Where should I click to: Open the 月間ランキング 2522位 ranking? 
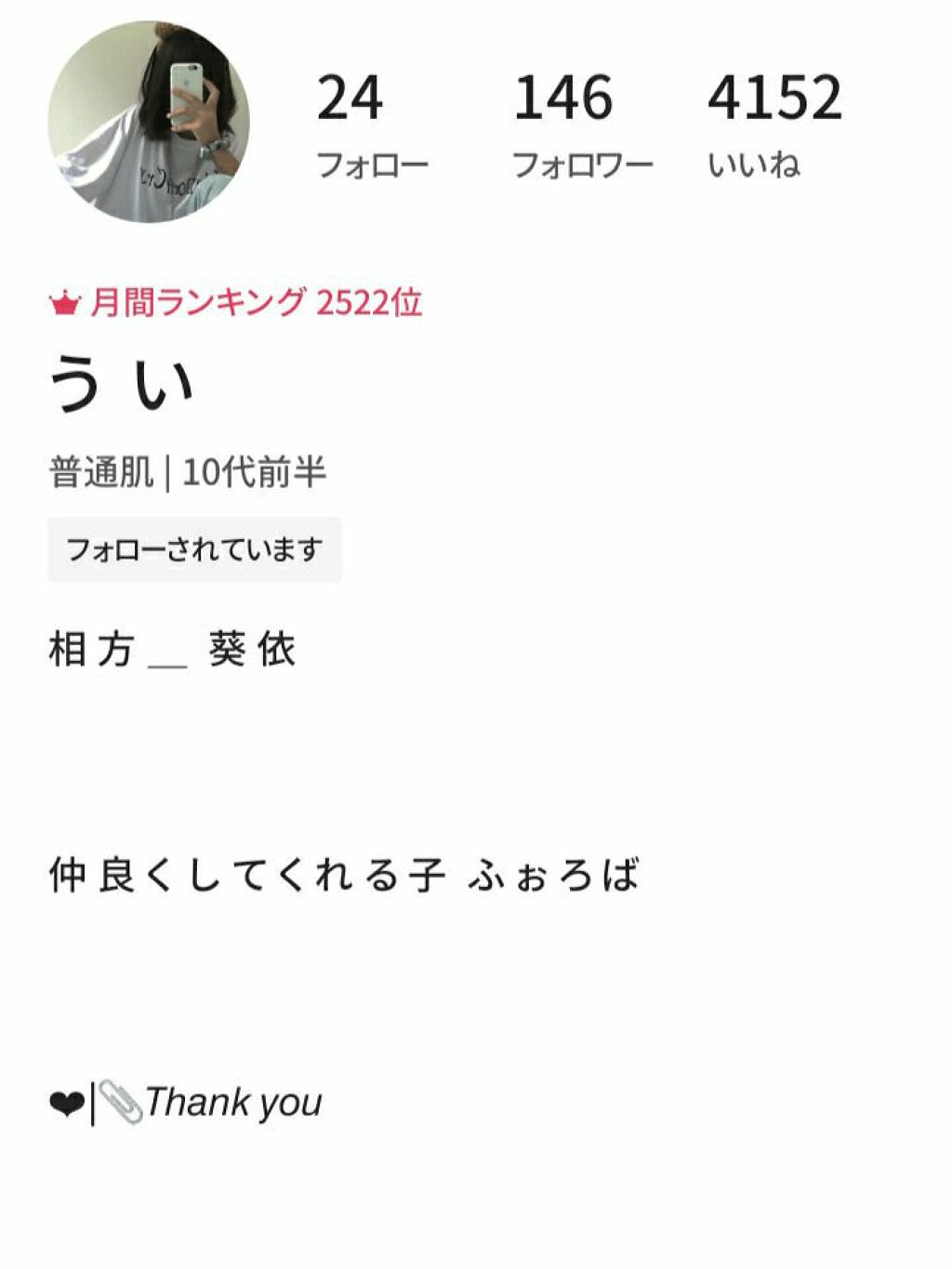tap(236, 302)
